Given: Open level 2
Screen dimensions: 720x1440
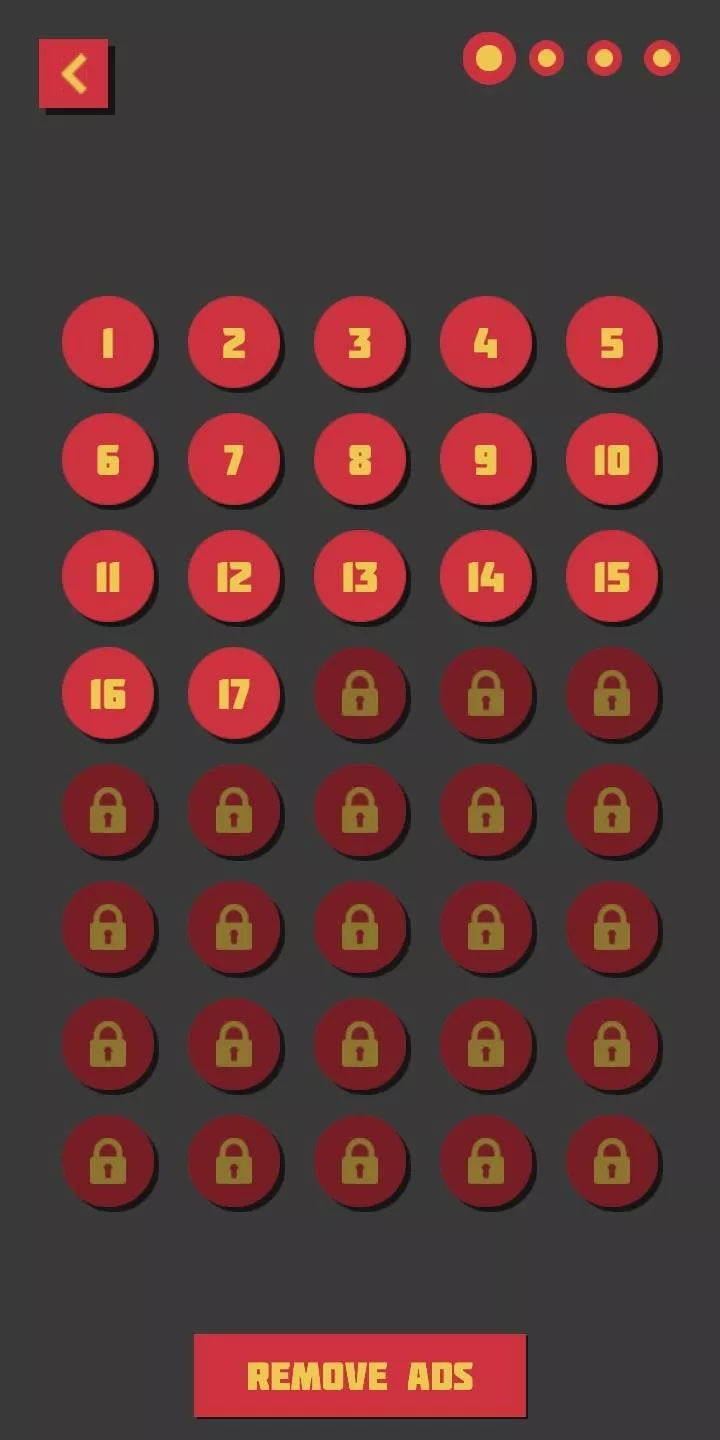Looking at the screenshot, I should pos(234,342).
